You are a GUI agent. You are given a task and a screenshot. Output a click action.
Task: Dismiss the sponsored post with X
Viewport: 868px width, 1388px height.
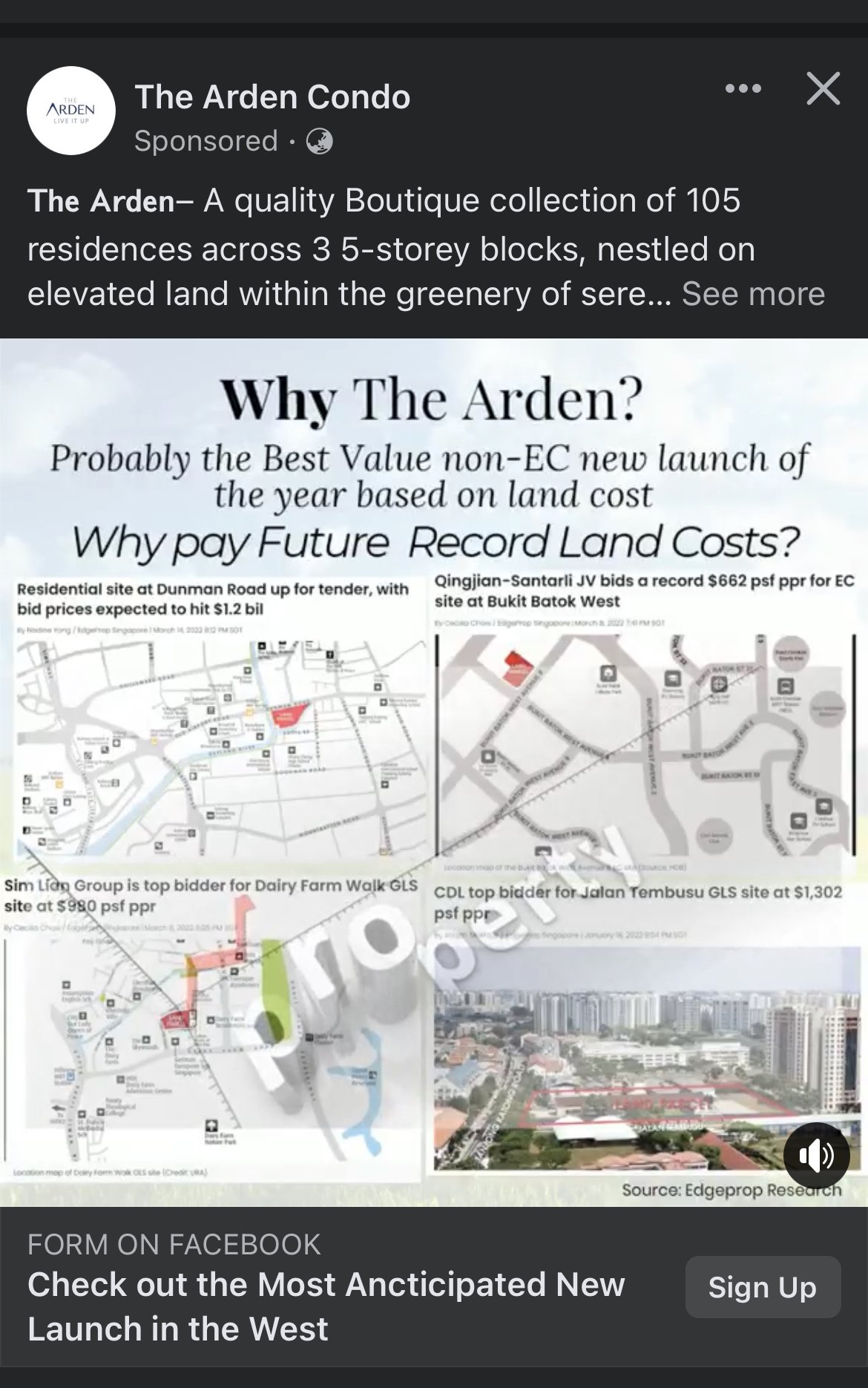tap(823, 89)
